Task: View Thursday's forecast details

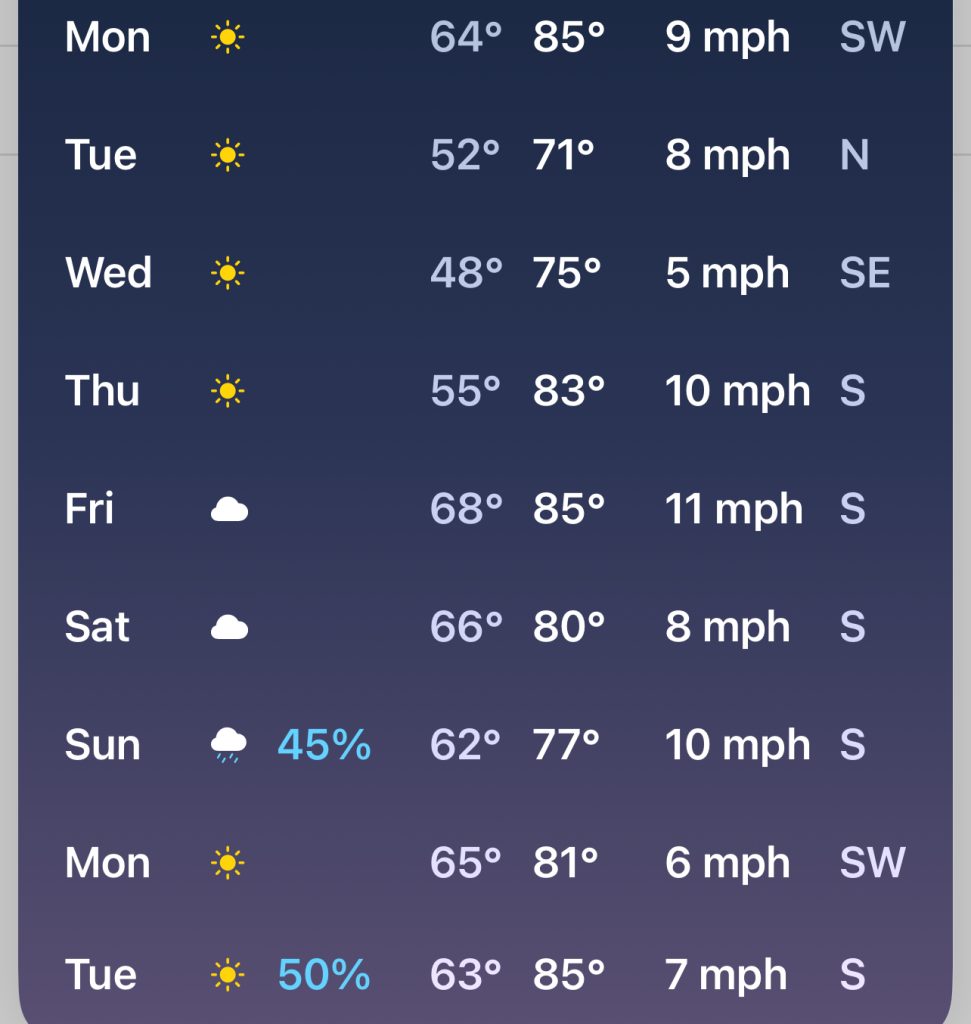Action: [x=485, y=391]
